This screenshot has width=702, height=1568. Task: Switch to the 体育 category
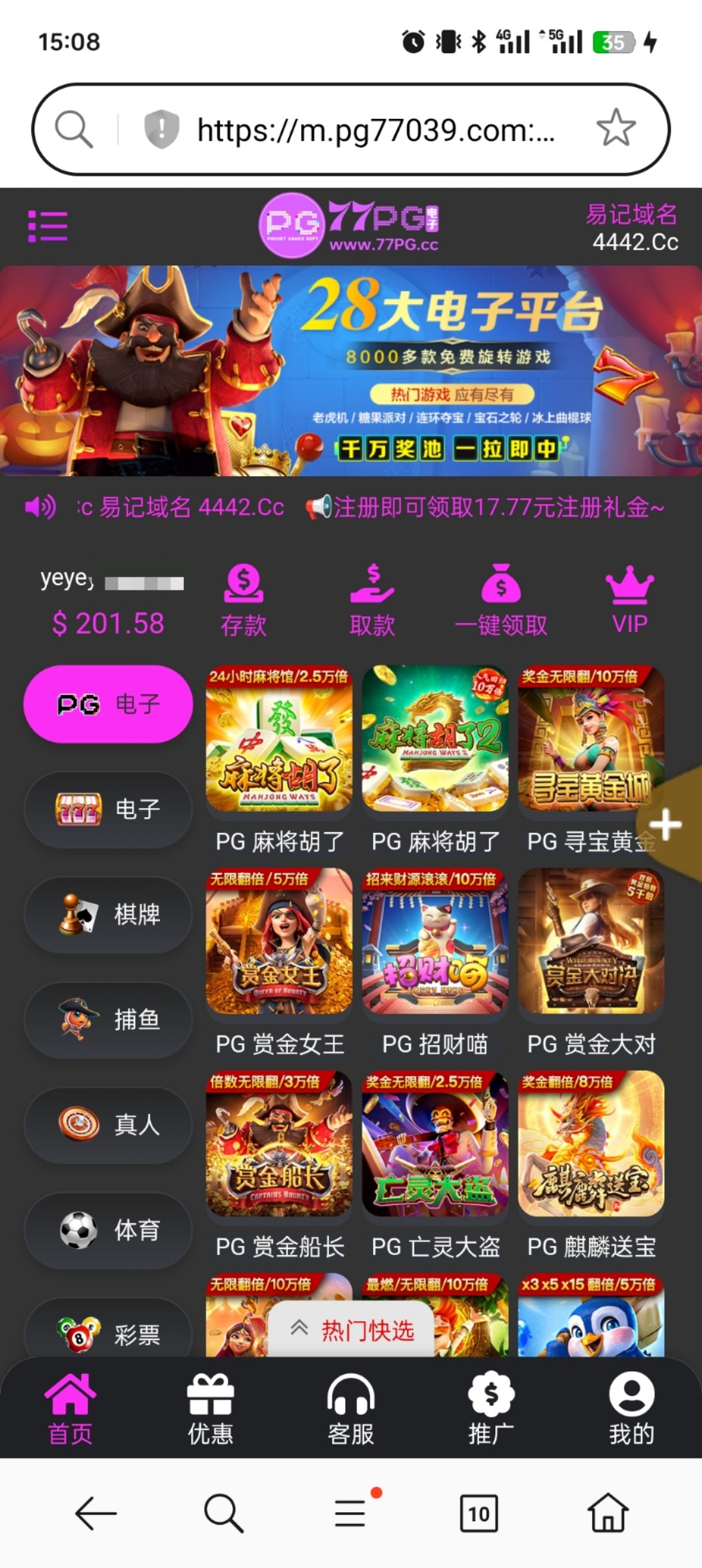(x=109, y=1230)
